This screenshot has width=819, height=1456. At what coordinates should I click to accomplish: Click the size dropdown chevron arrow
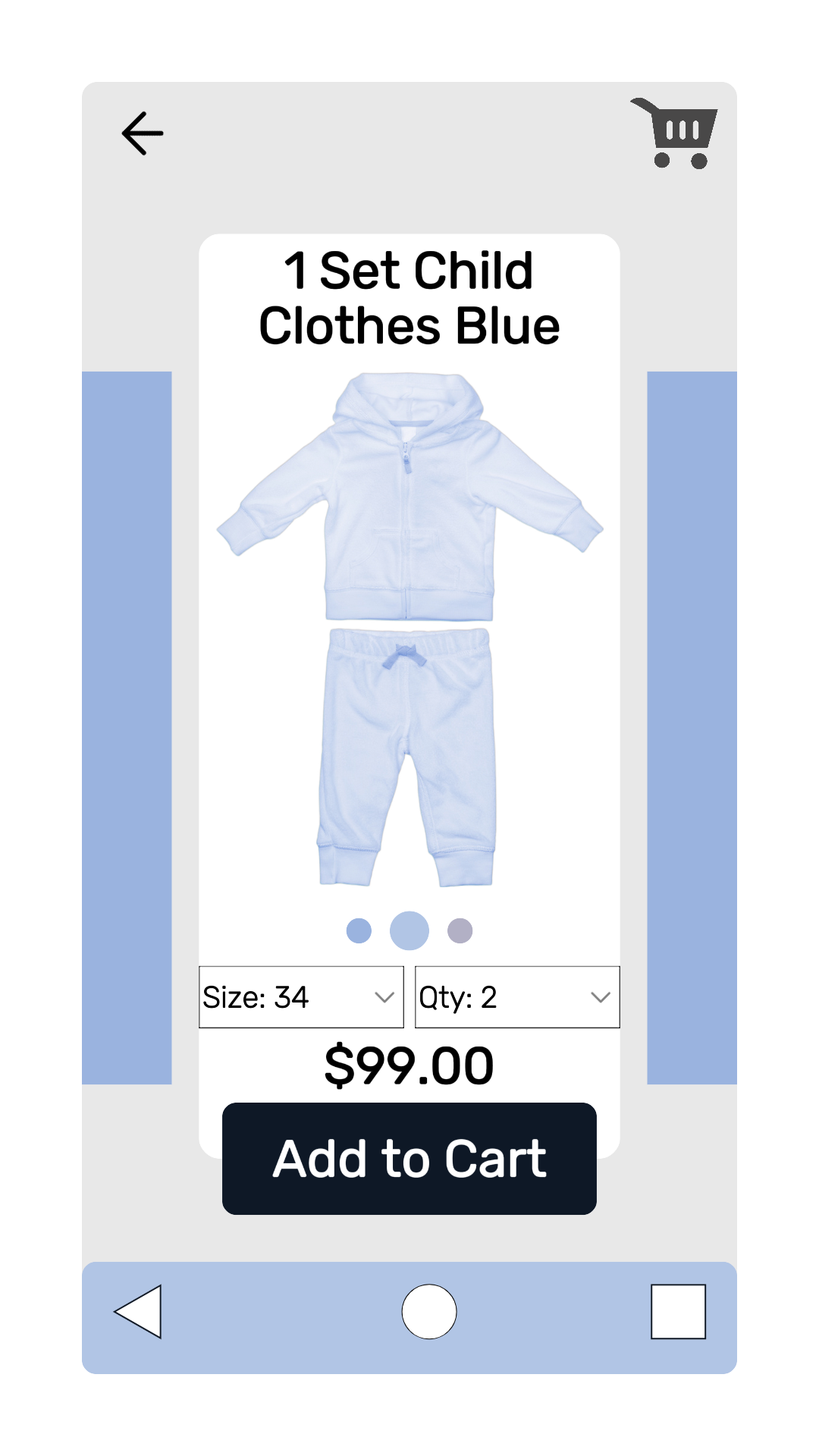coord(385,997)
